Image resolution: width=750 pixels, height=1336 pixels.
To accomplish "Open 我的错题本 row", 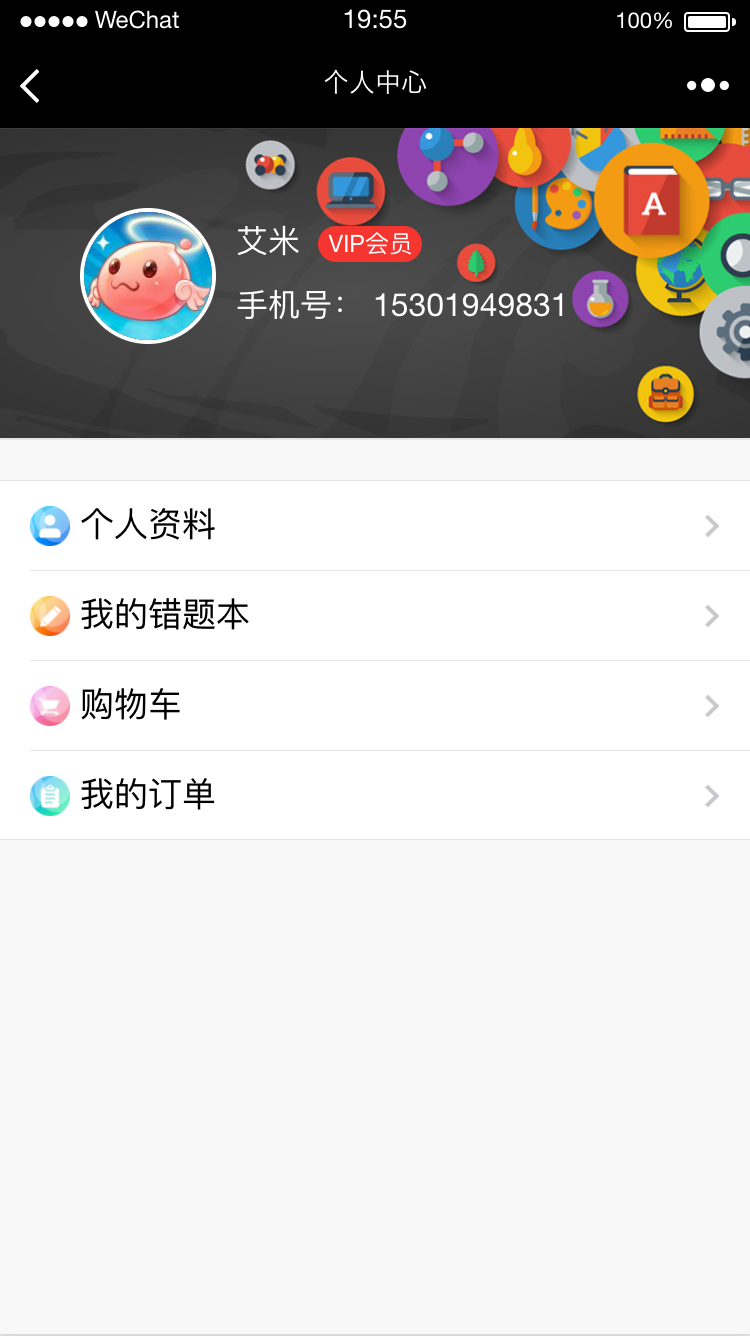I will [x=375, y=616].
